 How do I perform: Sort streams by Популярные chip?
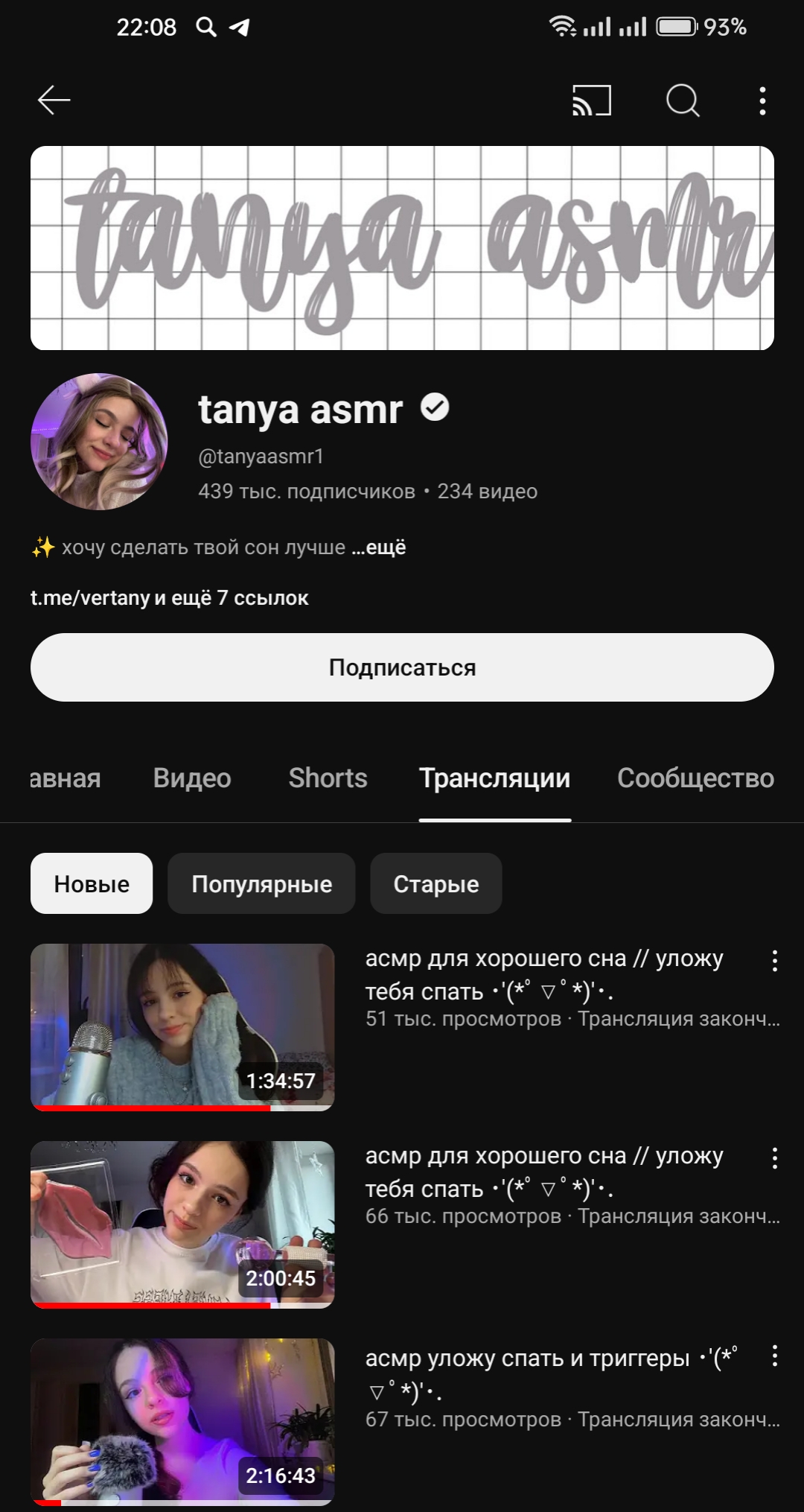[261, 883]
